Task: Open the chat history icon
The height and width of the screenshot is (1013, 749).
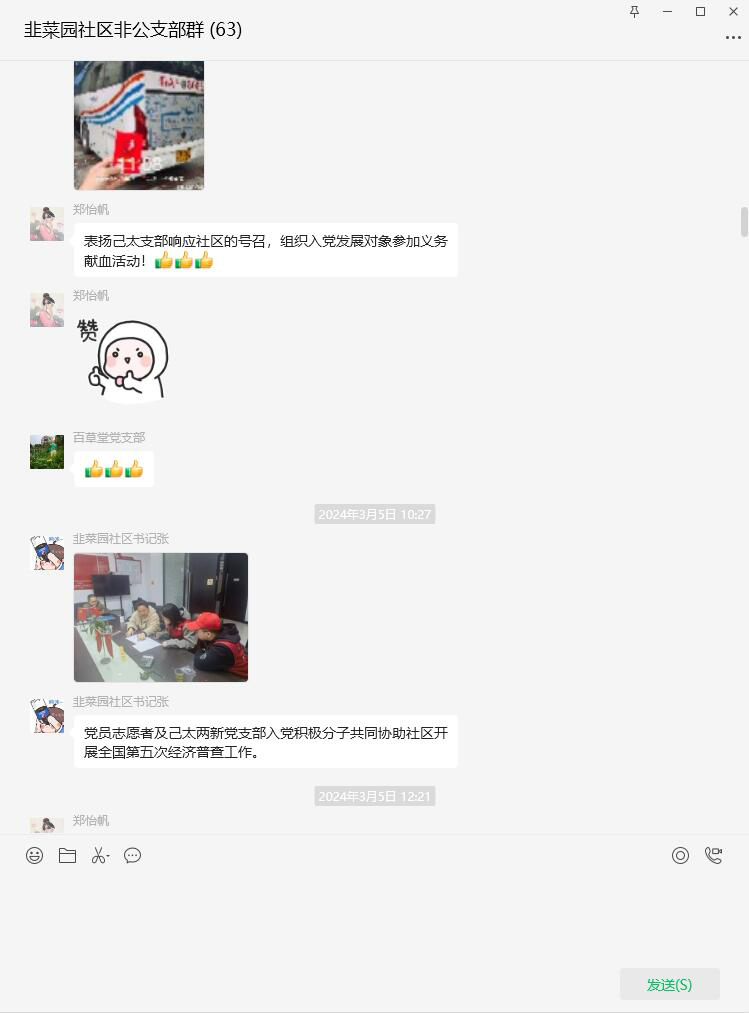Action: tap(133, 856)
